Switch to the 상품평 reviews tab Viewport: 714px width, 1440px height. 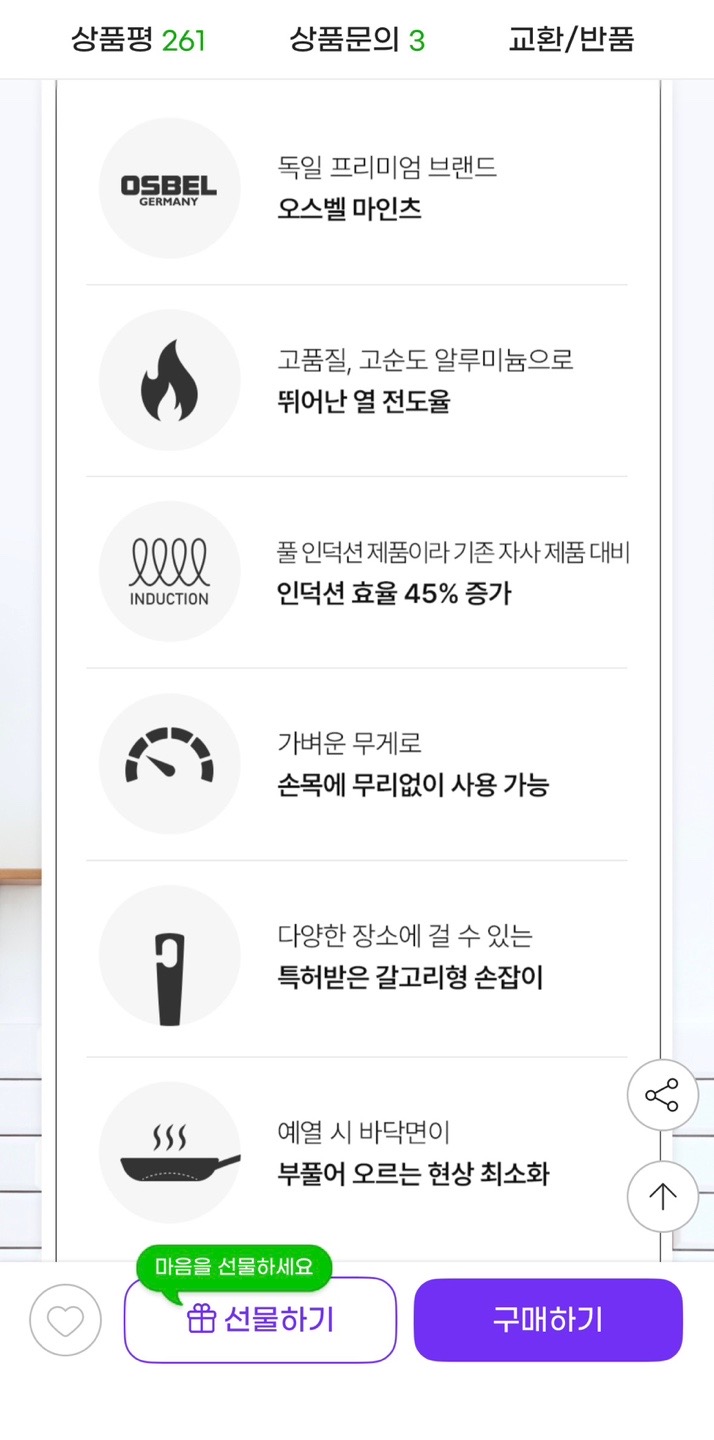138,39
